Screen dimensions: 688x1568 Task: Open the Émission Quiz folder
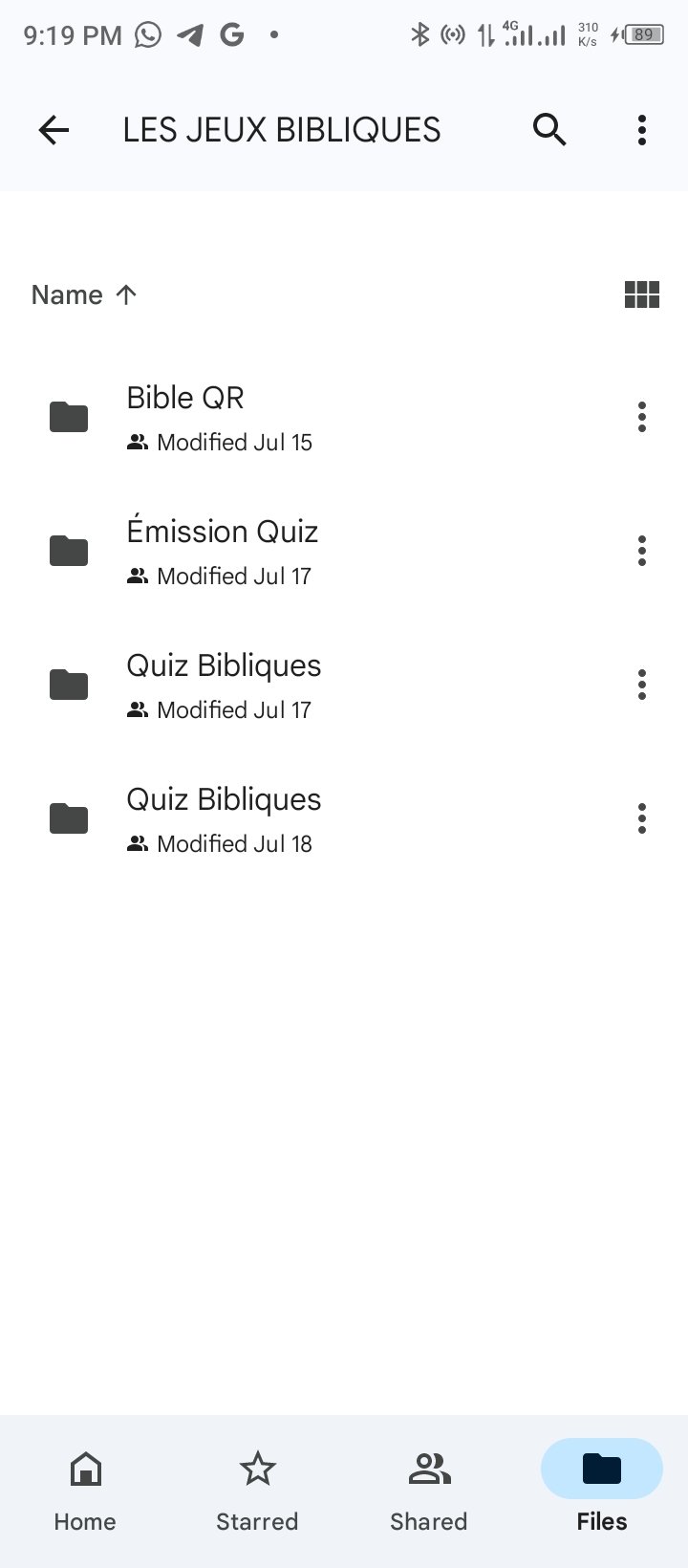pyautogui.click(x=222, y=552)
